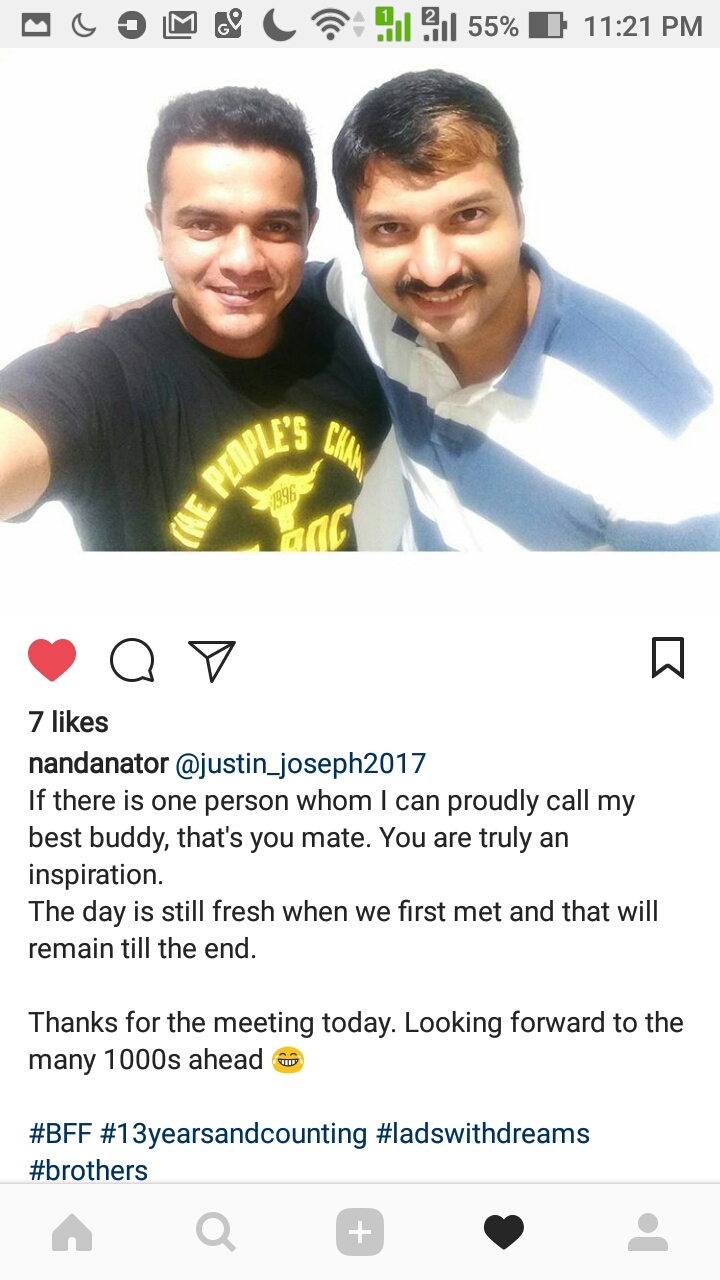
Task: Switch to the Search tab
Action: (x=216, y=1233)
